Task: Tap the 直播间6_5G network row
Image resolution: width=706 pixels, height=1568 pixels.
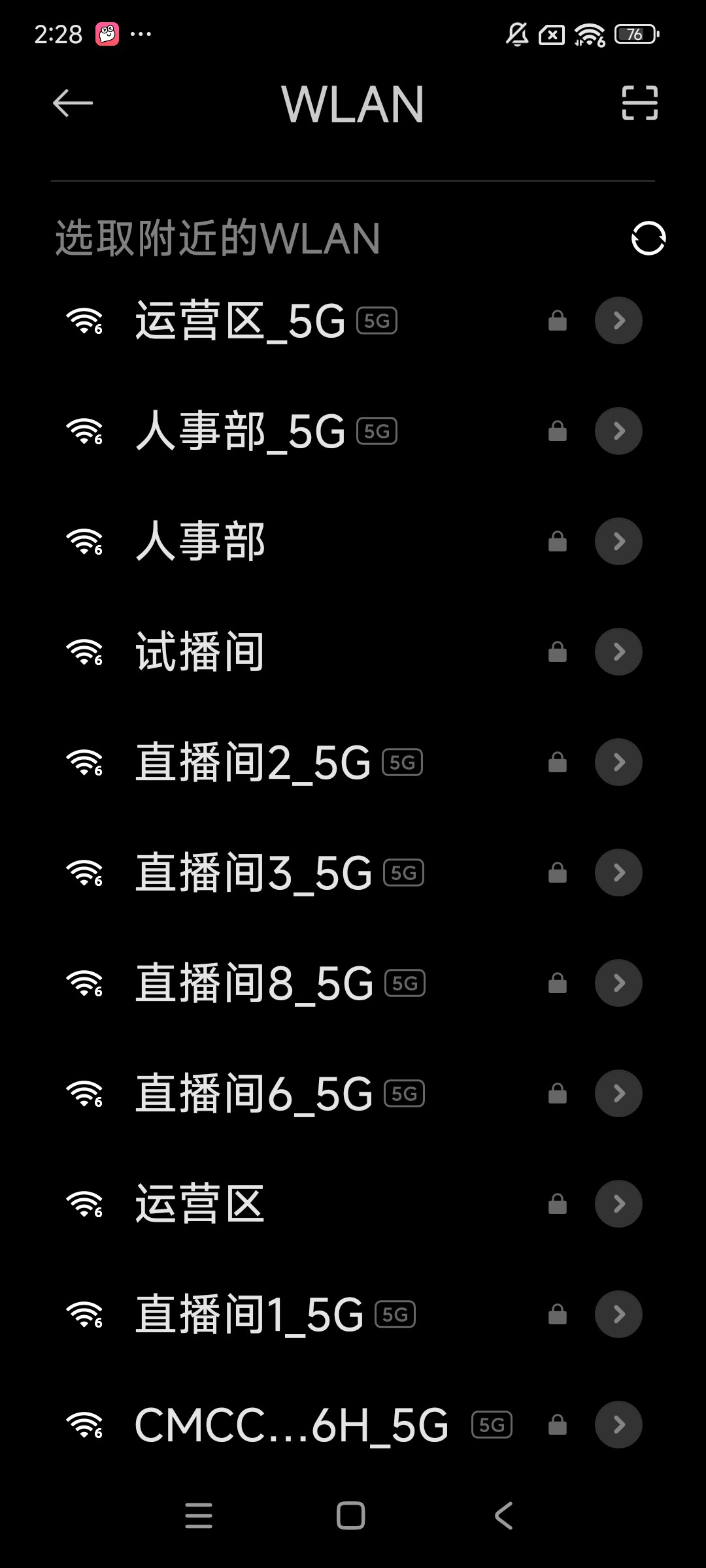Action: tap(353, 1094)
